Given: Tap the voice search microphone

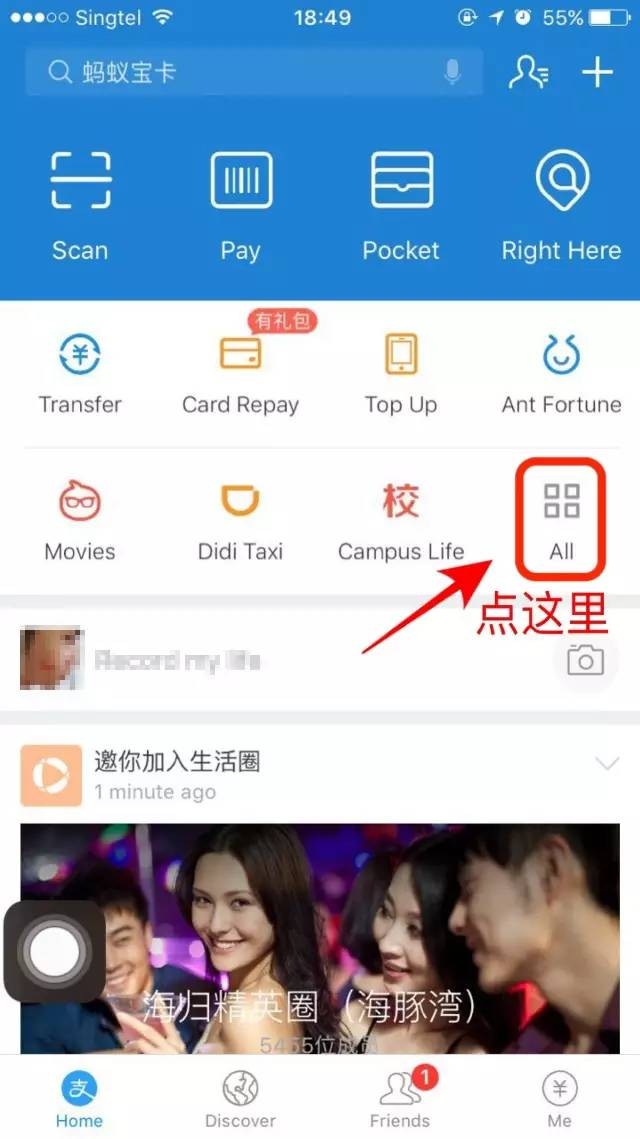Looking at the screenshot, I should point(453,72).
